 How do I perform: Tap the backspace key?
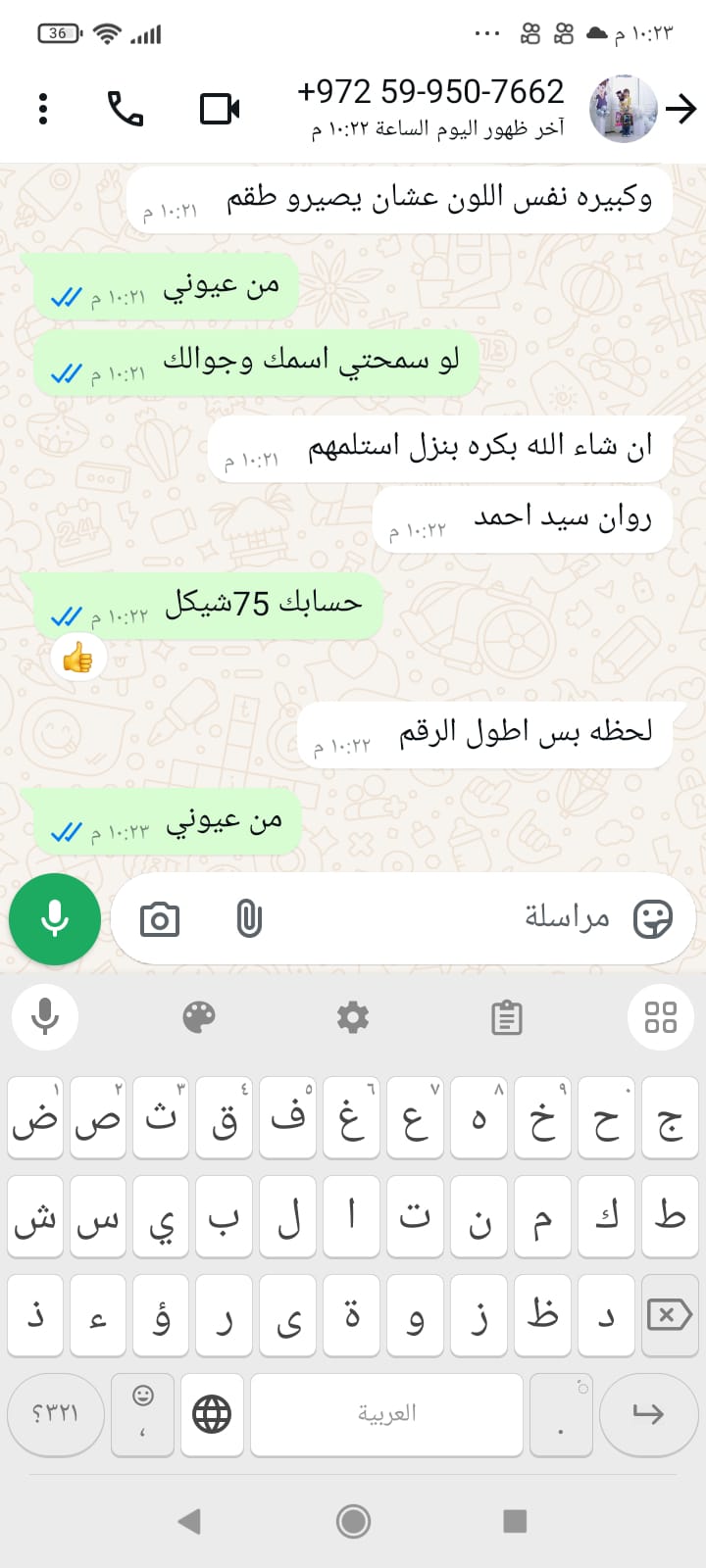[x=670, y=1315]
